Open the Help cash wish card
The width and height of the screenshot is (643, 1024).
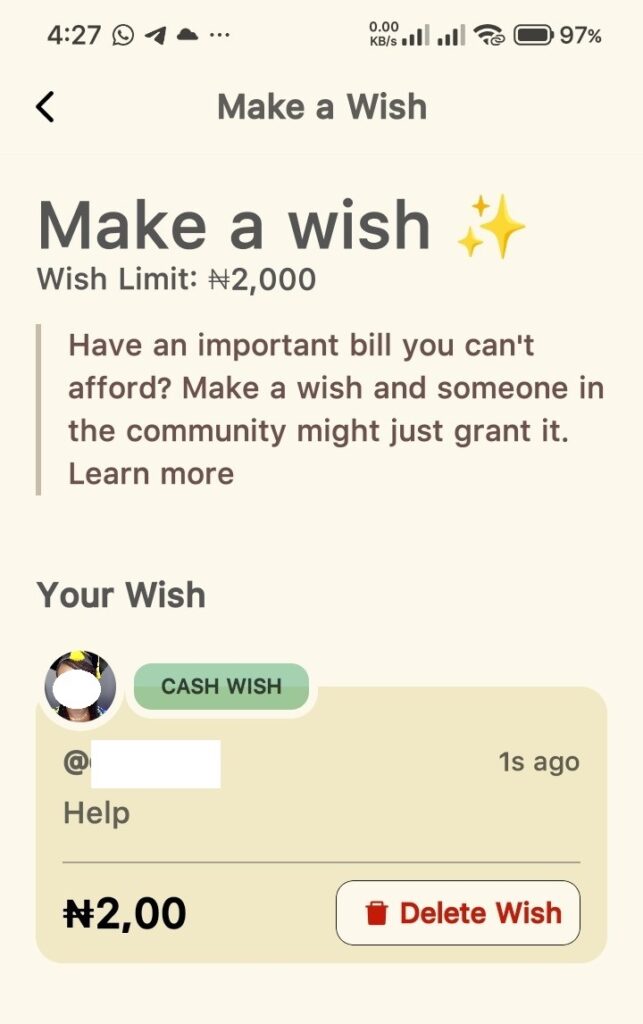coord(320,800)
